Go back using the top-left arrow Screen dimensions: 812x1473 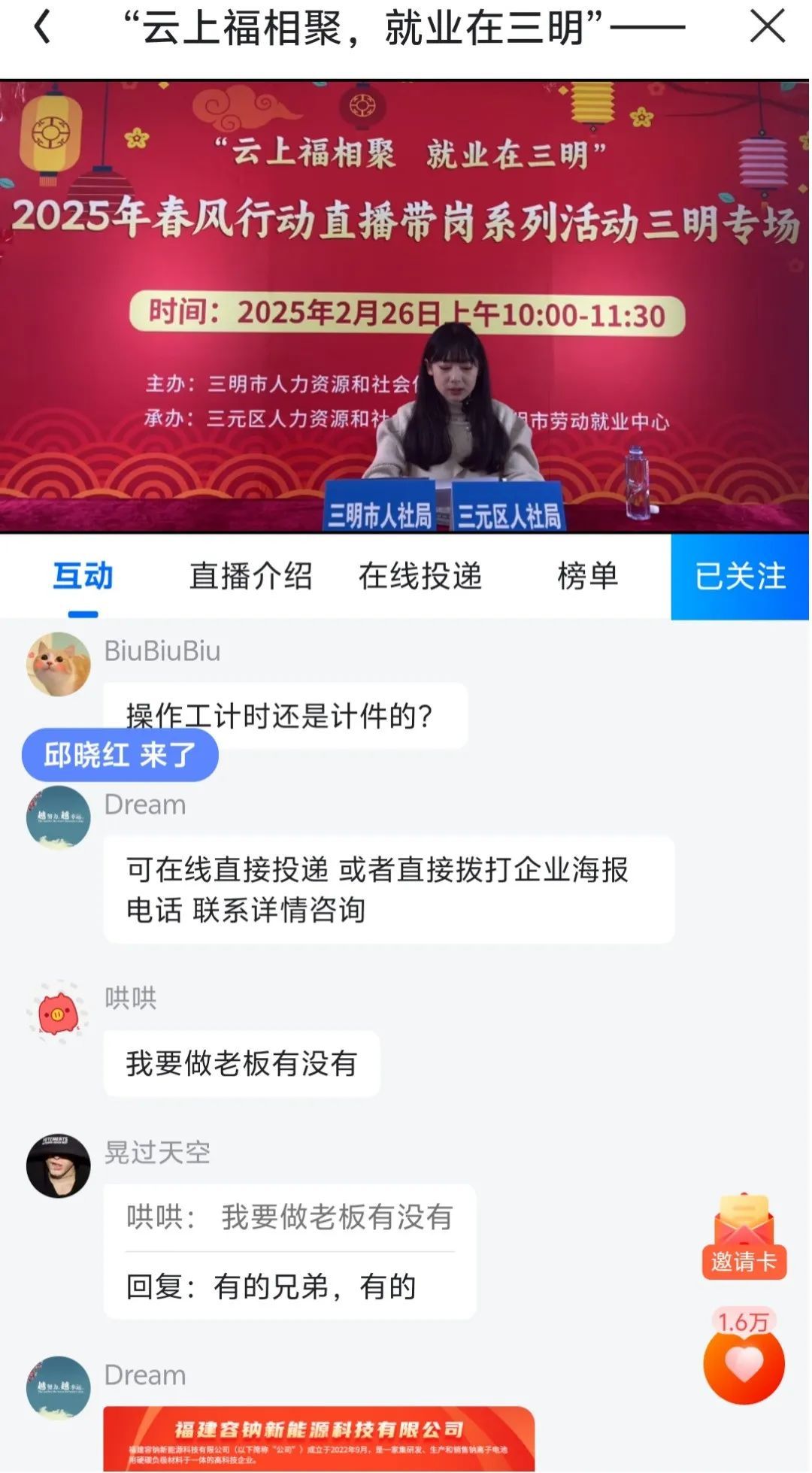tap(43, 28)
